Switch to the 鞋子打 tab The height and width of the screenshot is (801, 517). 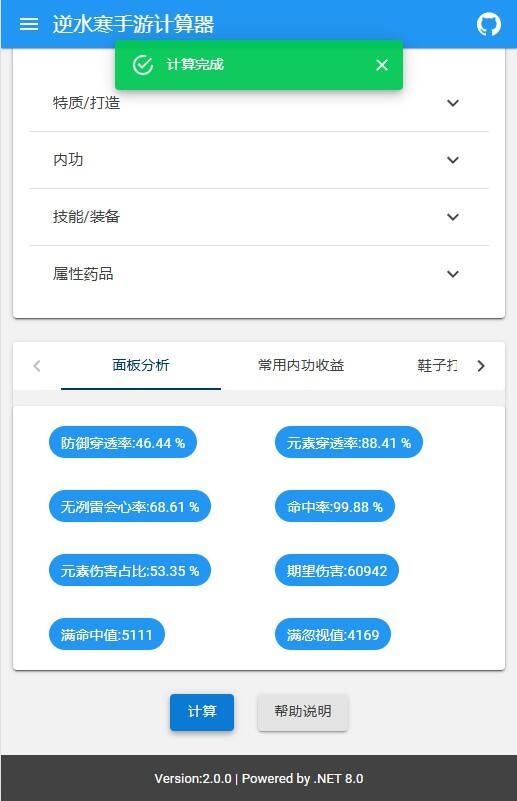437,366
